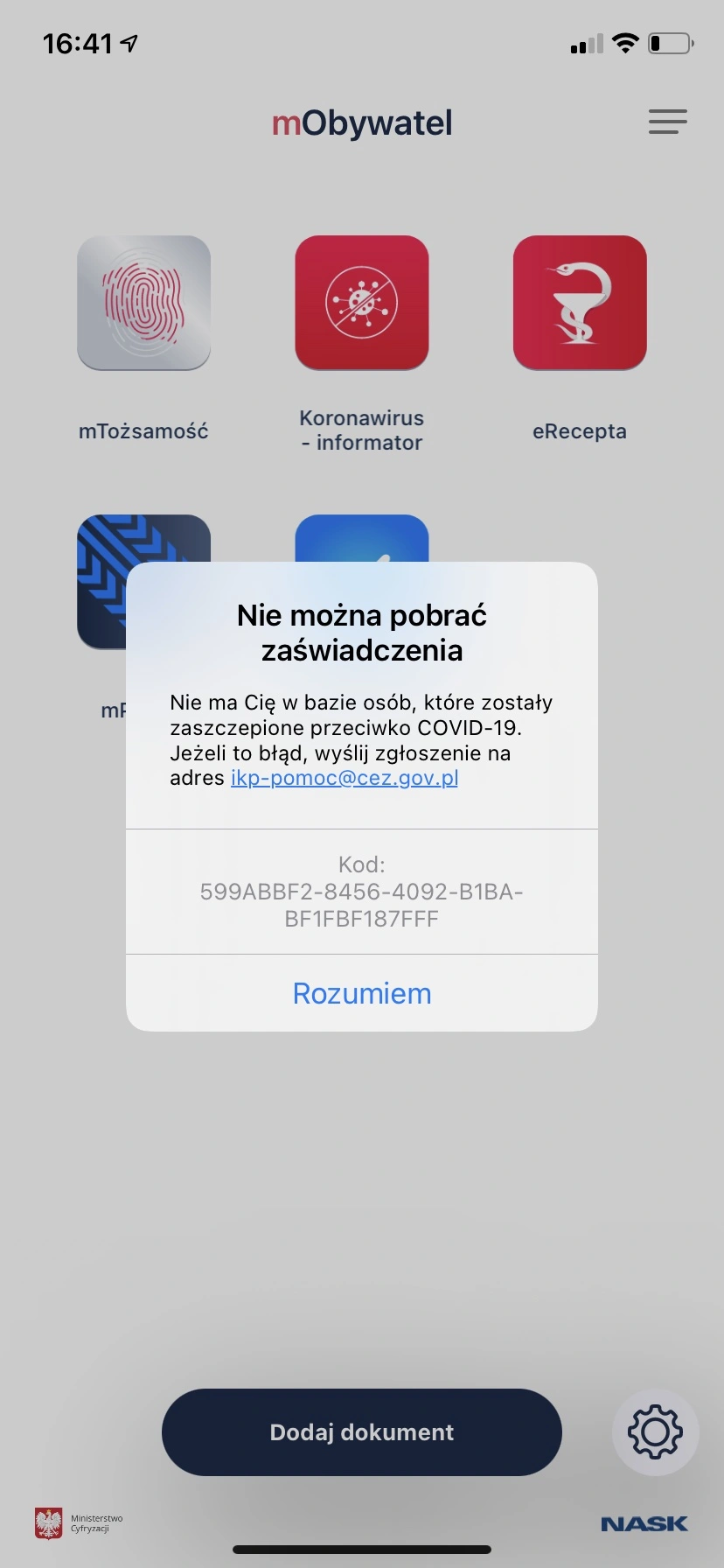Open the mTożsamość tile
This screenshot has height=1568, width=724.
click(143, 303)
